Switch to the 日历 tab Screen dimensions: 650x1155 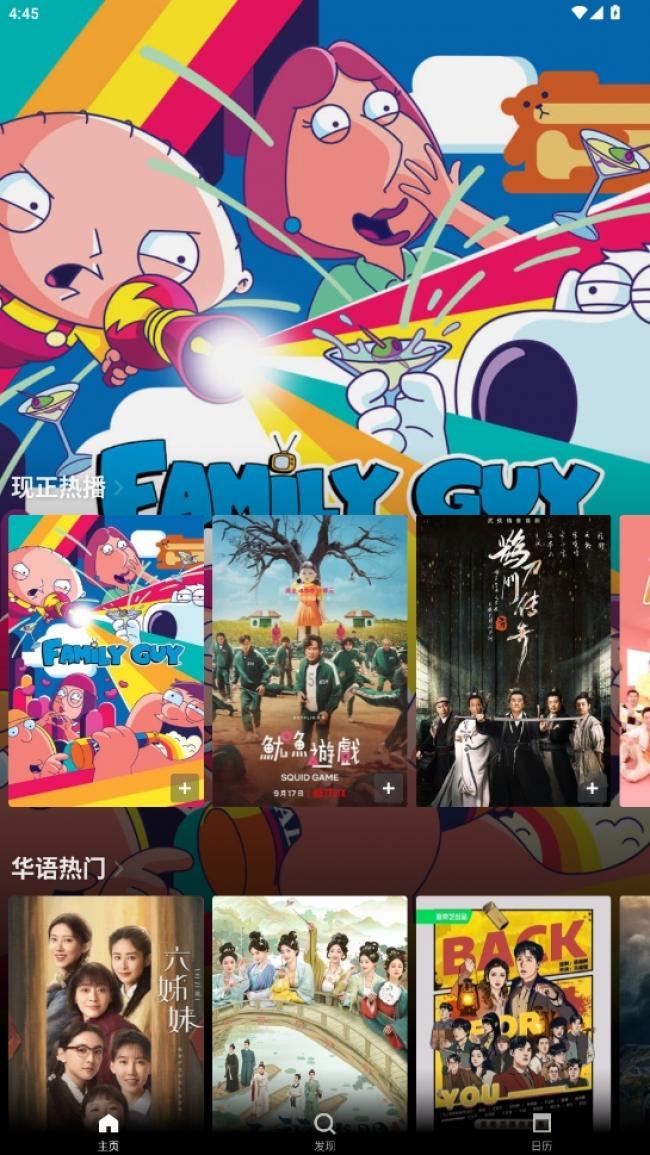(541, 1132)
